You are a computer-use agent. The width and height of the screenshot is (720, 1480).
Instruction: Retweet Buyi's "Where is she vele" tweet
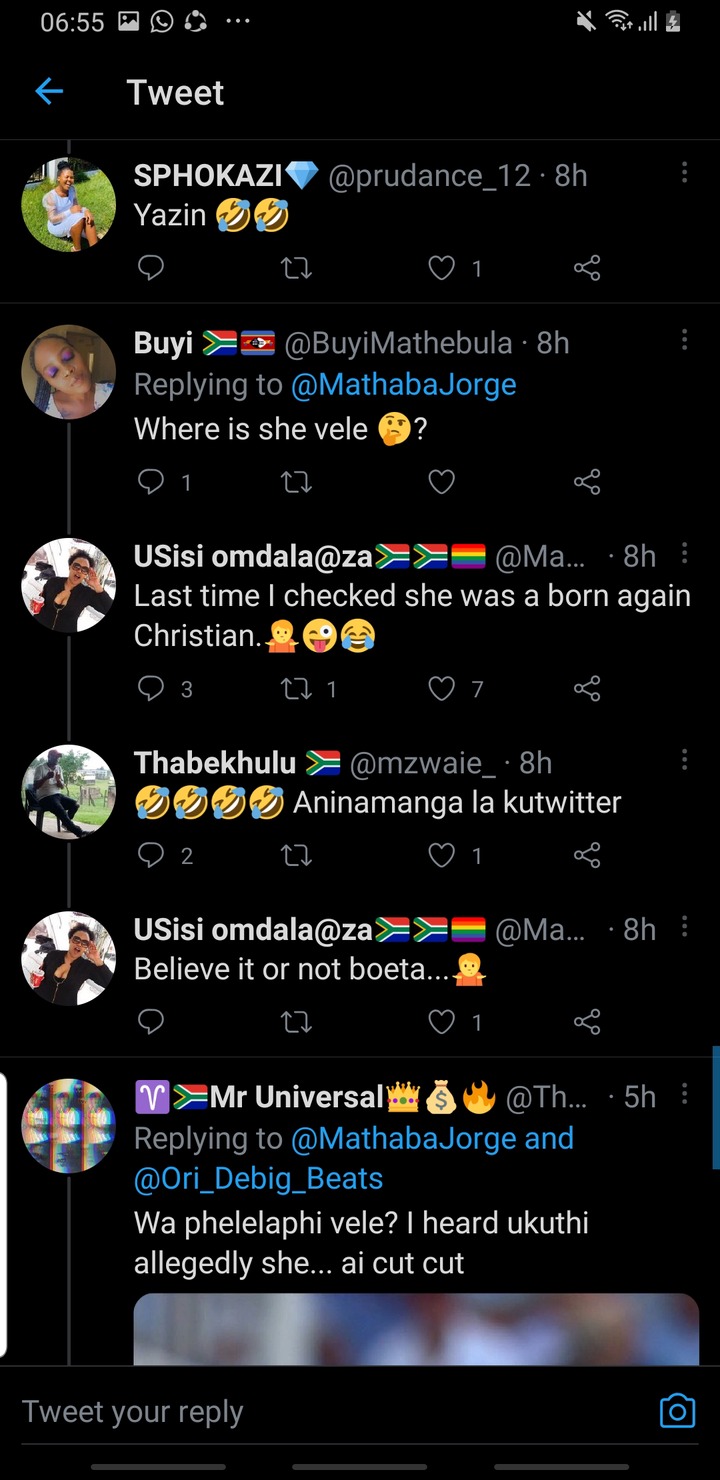(297, 483)
